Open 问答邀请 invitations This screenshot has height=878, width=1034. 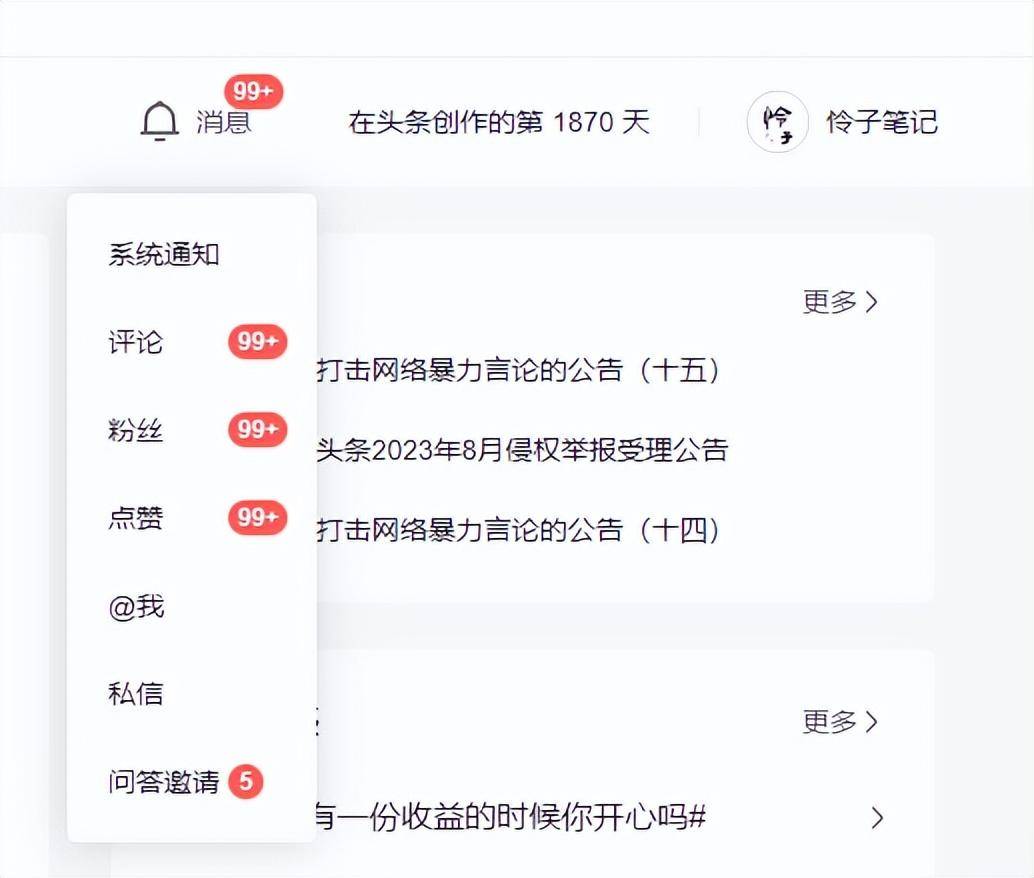[x=164, y=782]
